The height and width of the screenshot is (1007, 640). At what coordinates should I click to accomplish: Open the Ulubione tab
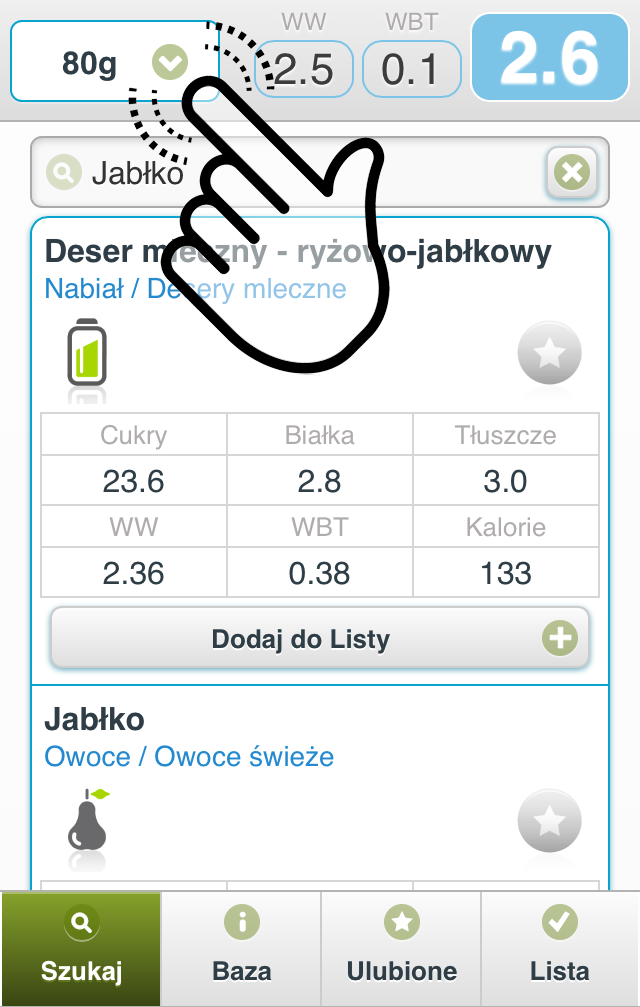click(x=401, y=949)
